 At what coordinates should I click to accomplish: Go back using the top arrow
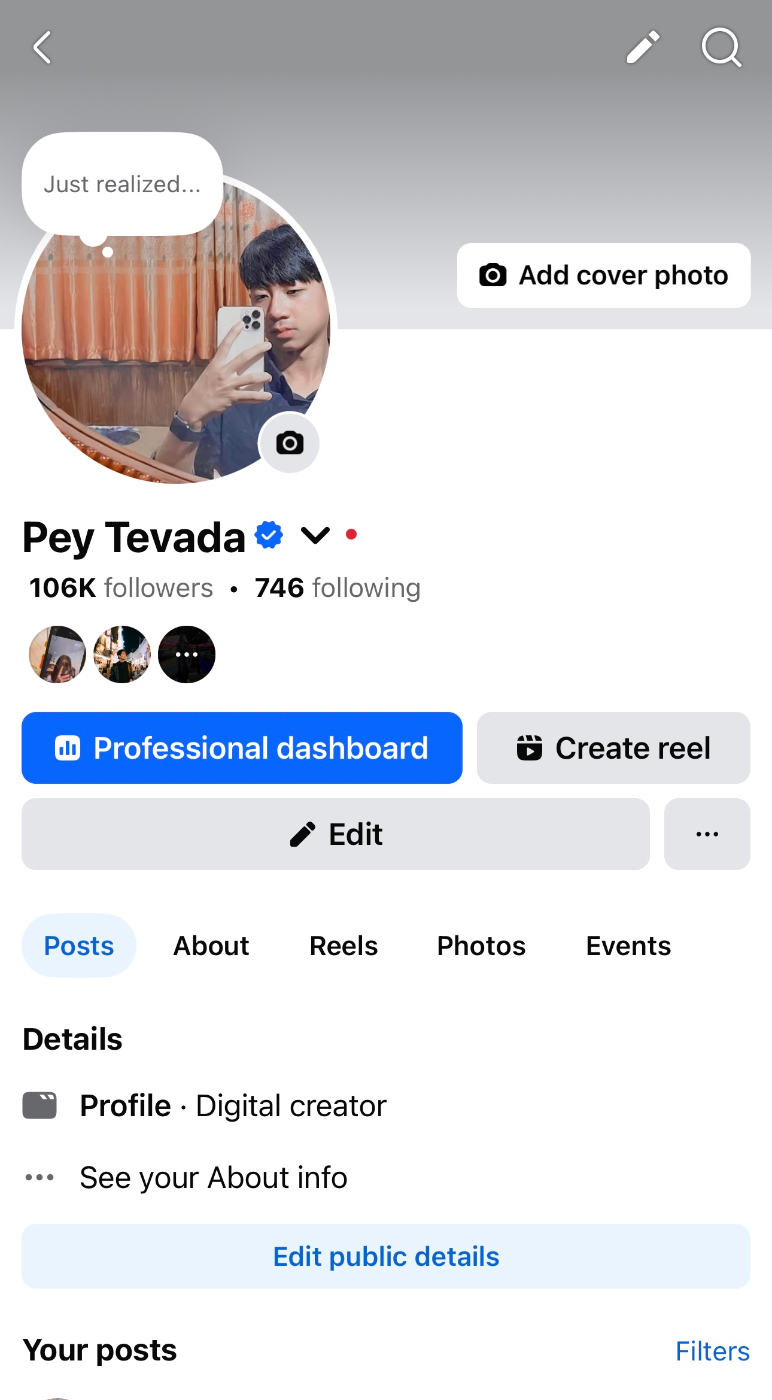point(42,47)
